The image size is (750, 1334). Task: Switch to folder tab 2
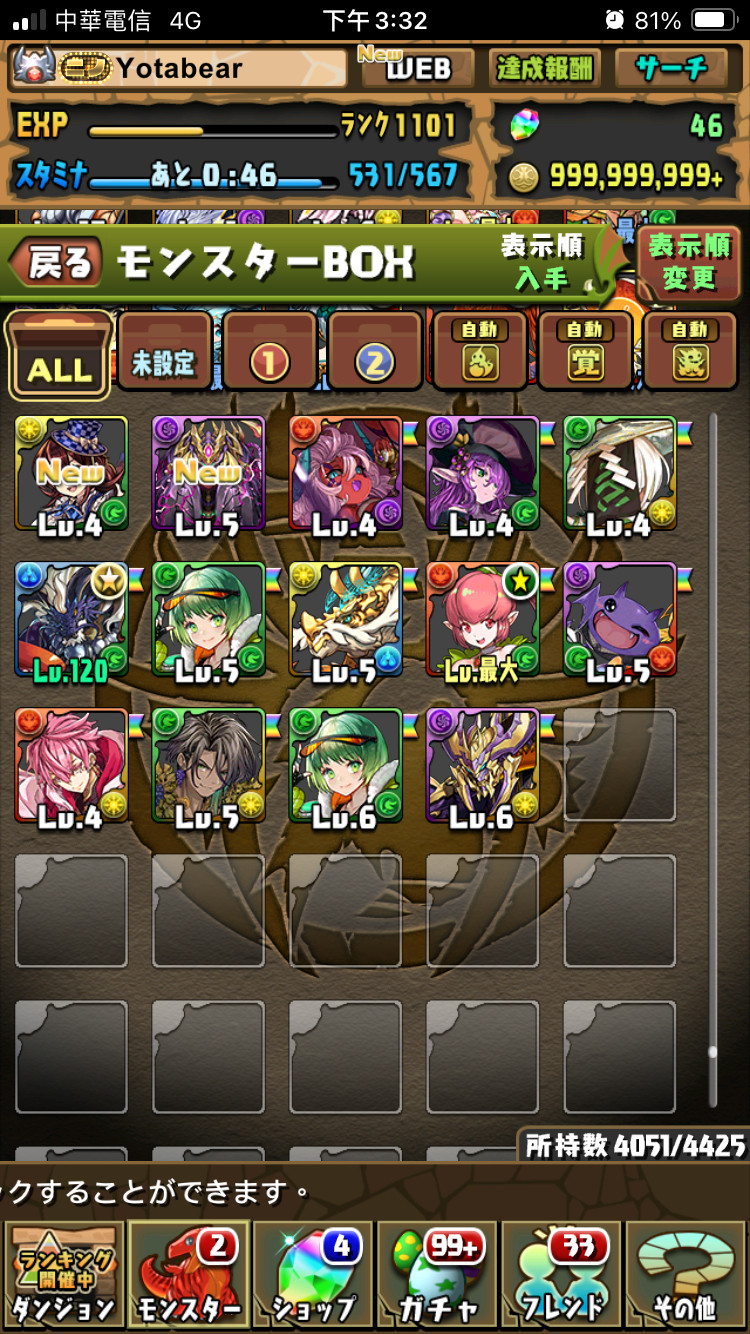pos(374,352)
